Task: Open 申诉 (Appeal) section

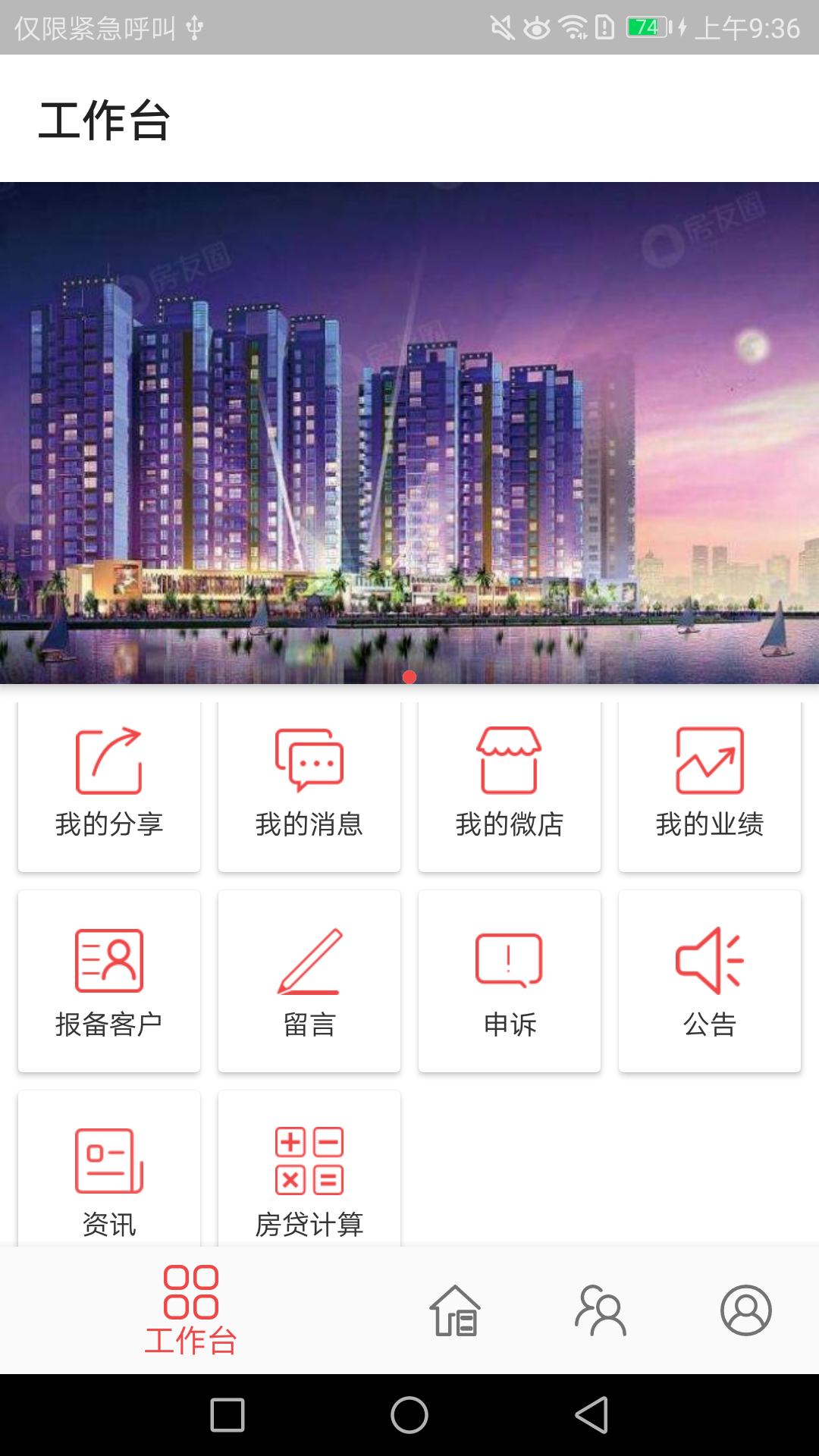Action: point(509,982)
